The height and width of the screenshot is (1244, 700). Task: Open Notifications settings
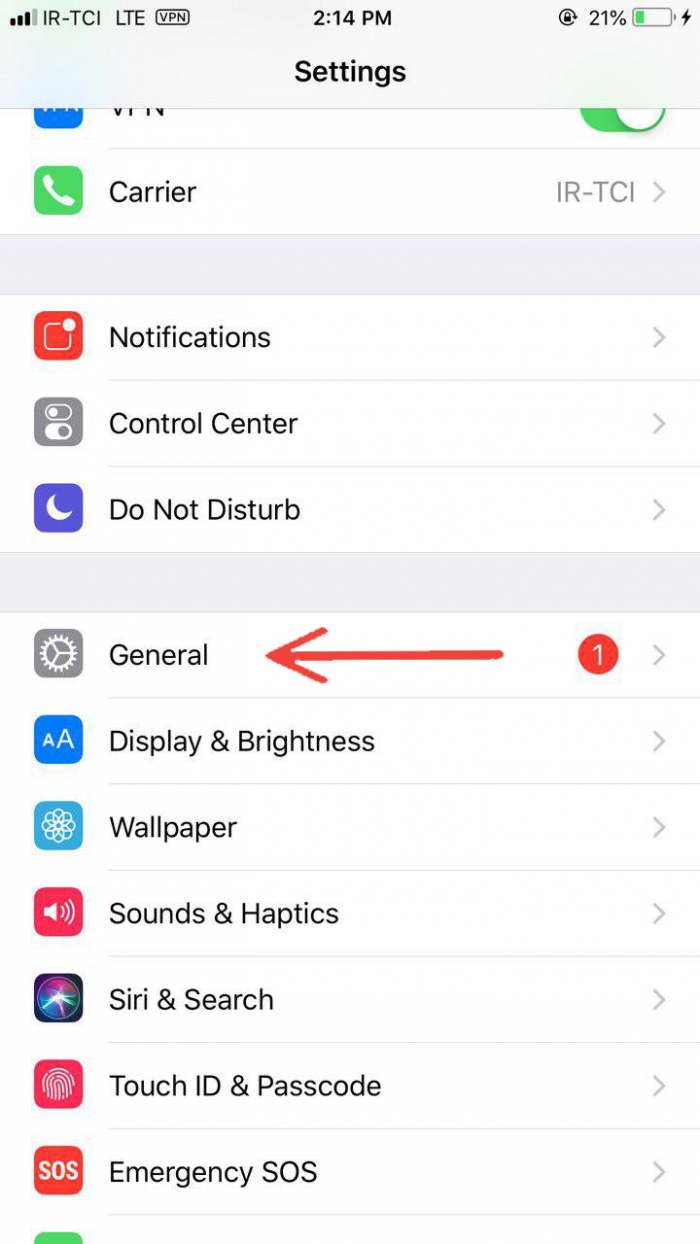[x=350, y=338]
